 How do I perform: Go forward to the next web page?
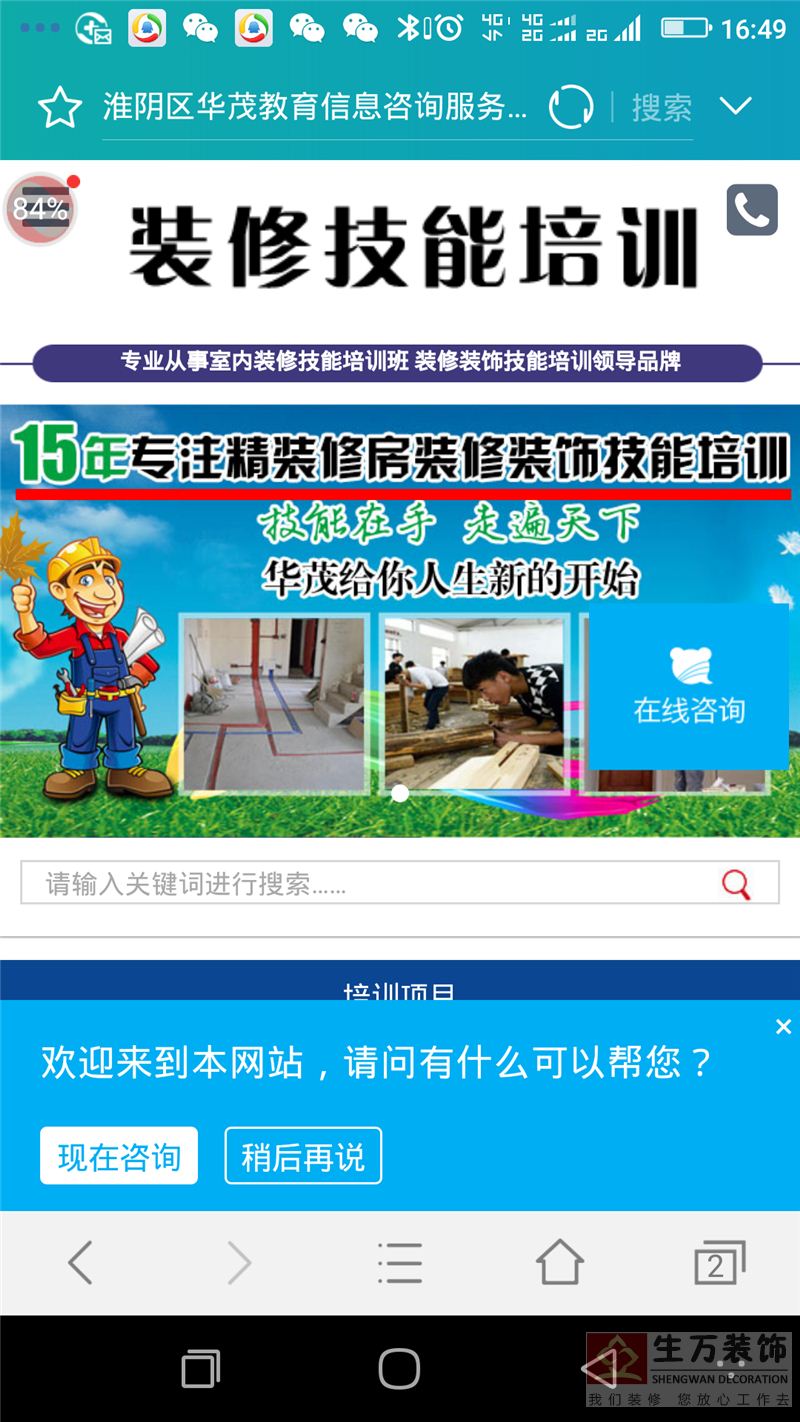(x=239, y=1263)
